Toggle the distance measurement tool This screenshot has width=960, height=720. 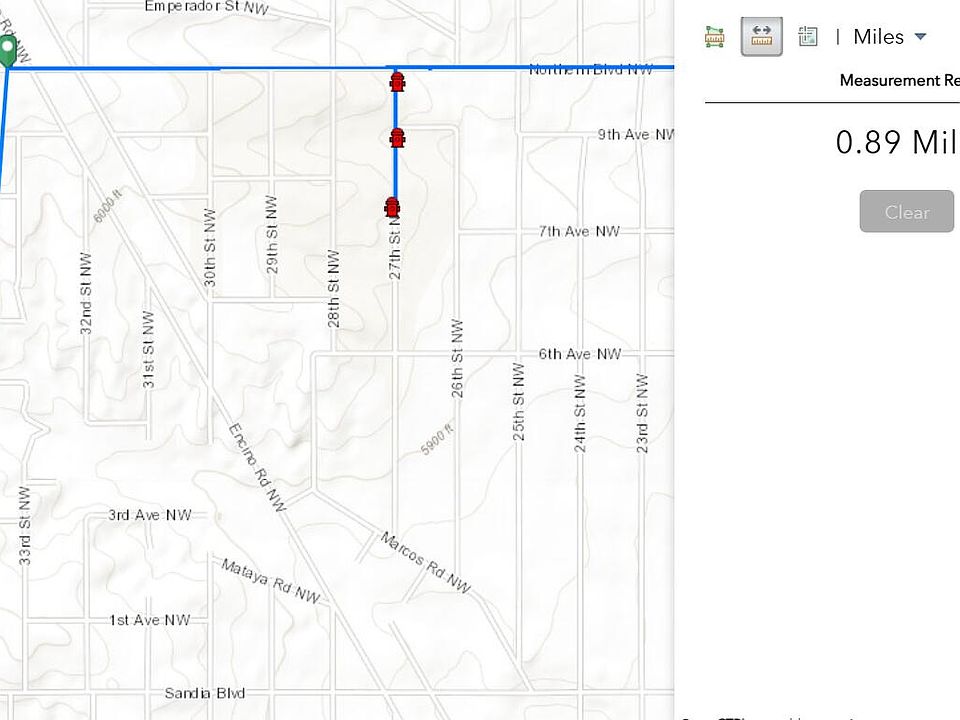(x=761, y=37)
